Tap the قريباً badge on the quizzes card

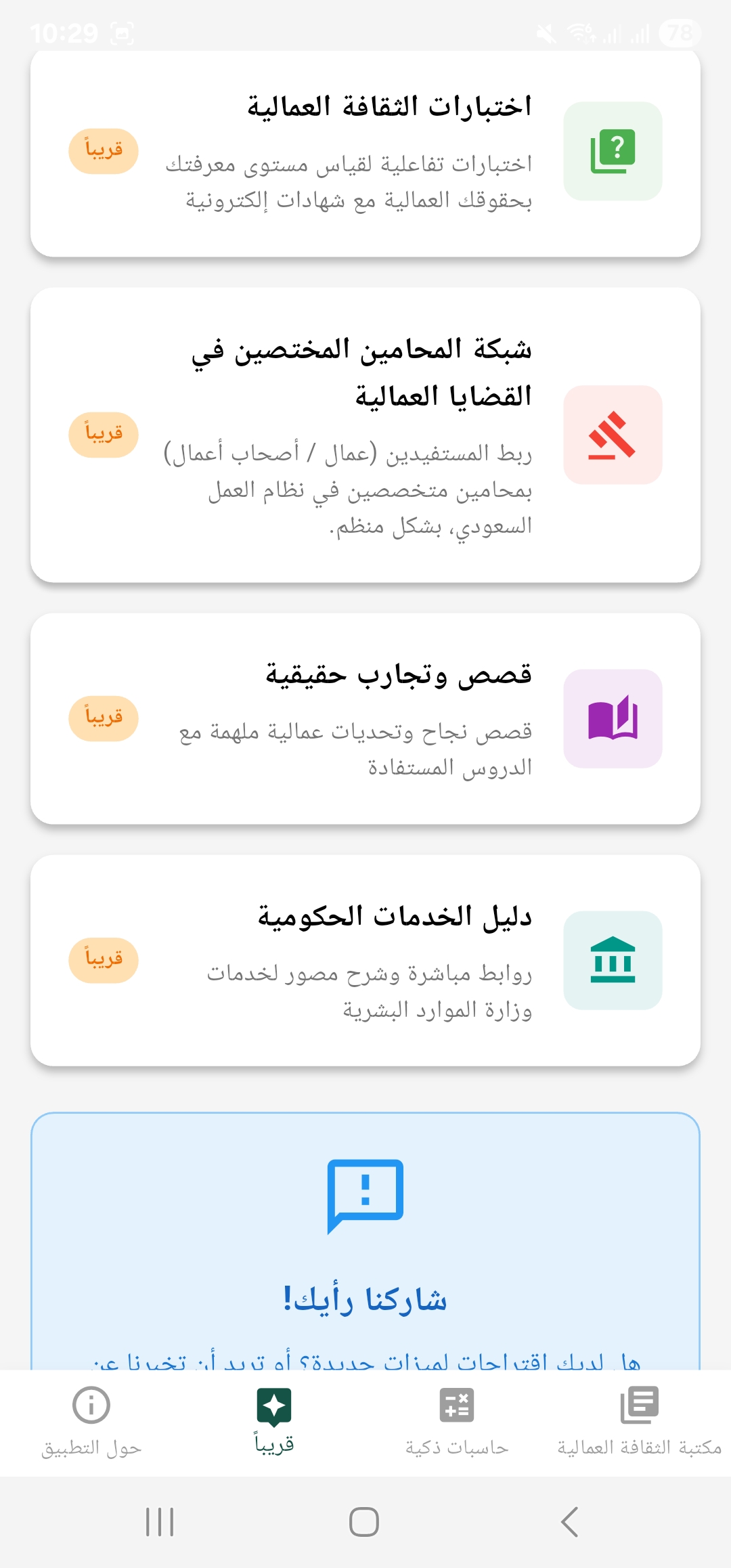pyautogui.click(x=103, y=150)
